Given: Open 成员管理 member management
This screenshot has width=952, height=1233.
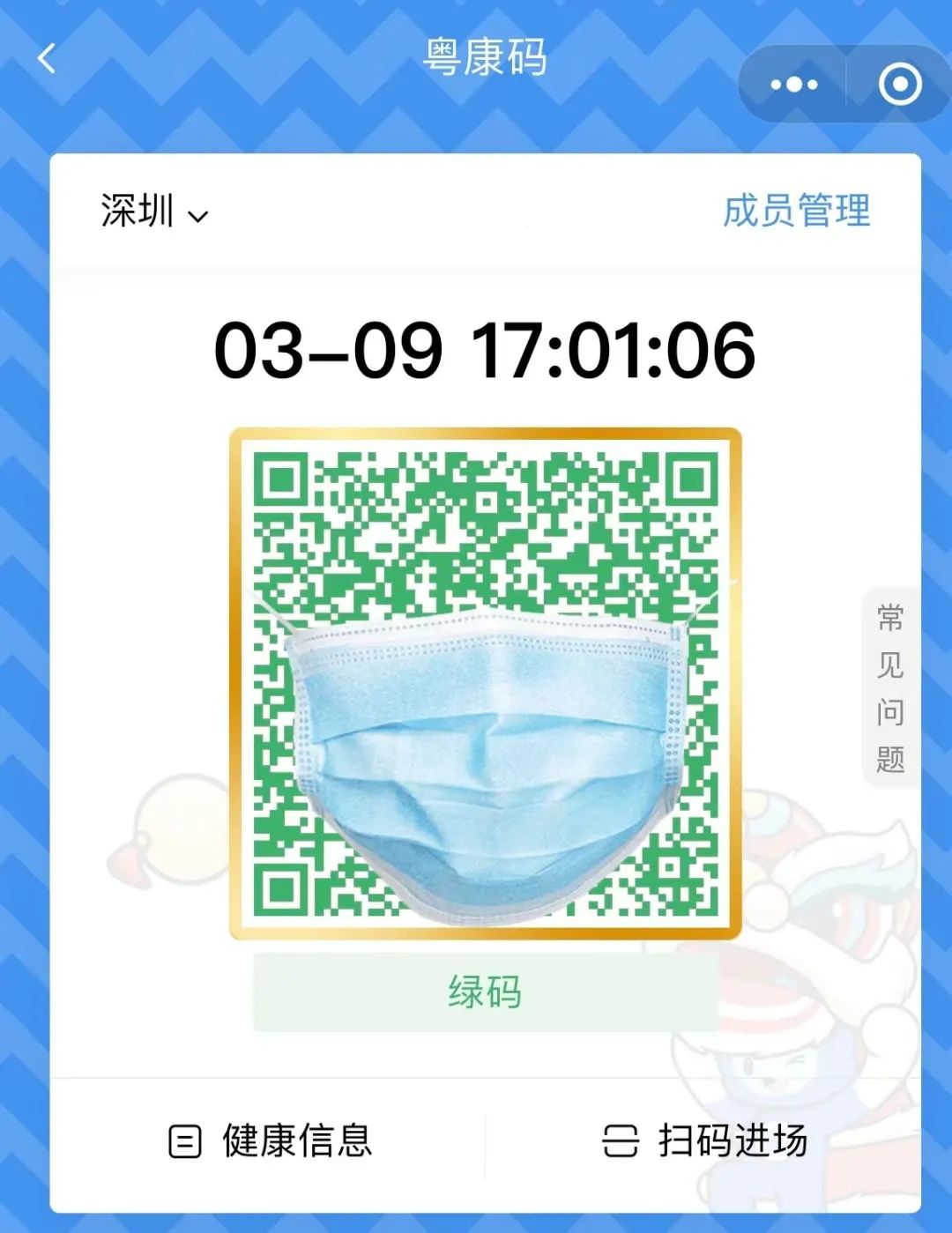Looking at the screenshot, I should point(796,212).
